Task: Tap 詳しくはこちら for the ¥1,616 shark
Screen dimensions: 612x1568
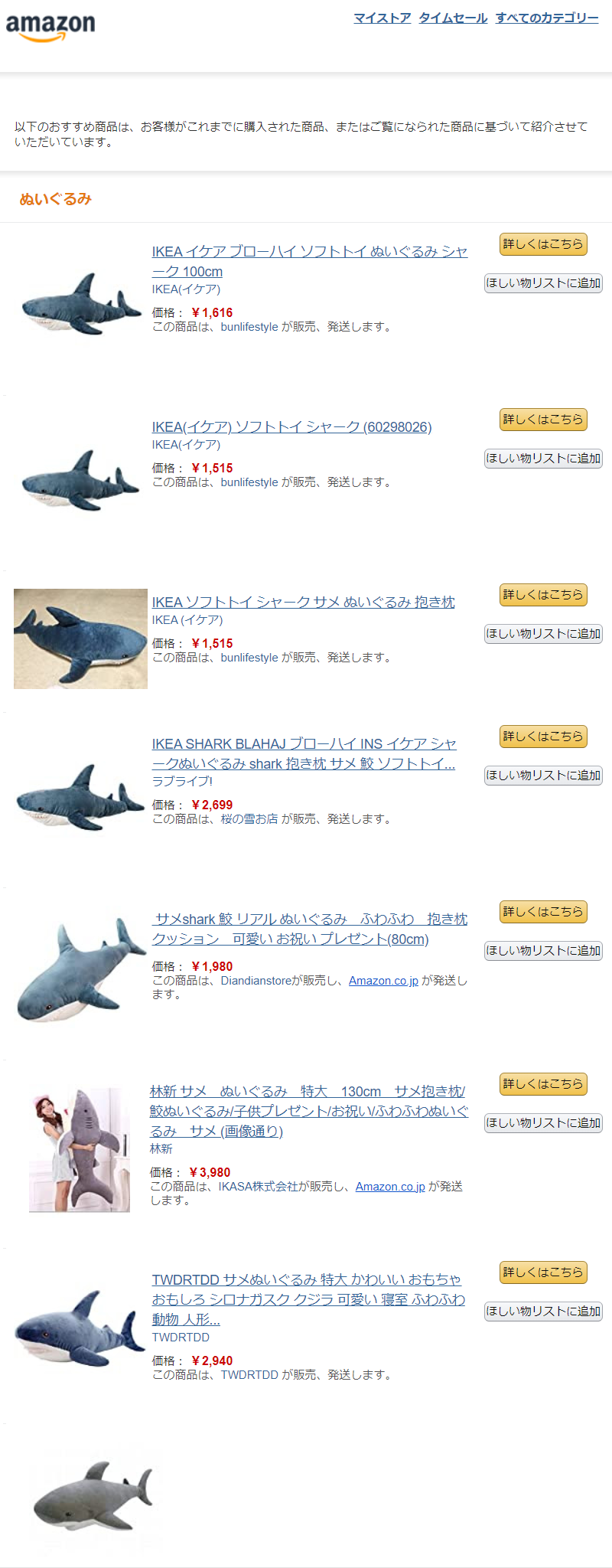Action: (x=543, y=244)
